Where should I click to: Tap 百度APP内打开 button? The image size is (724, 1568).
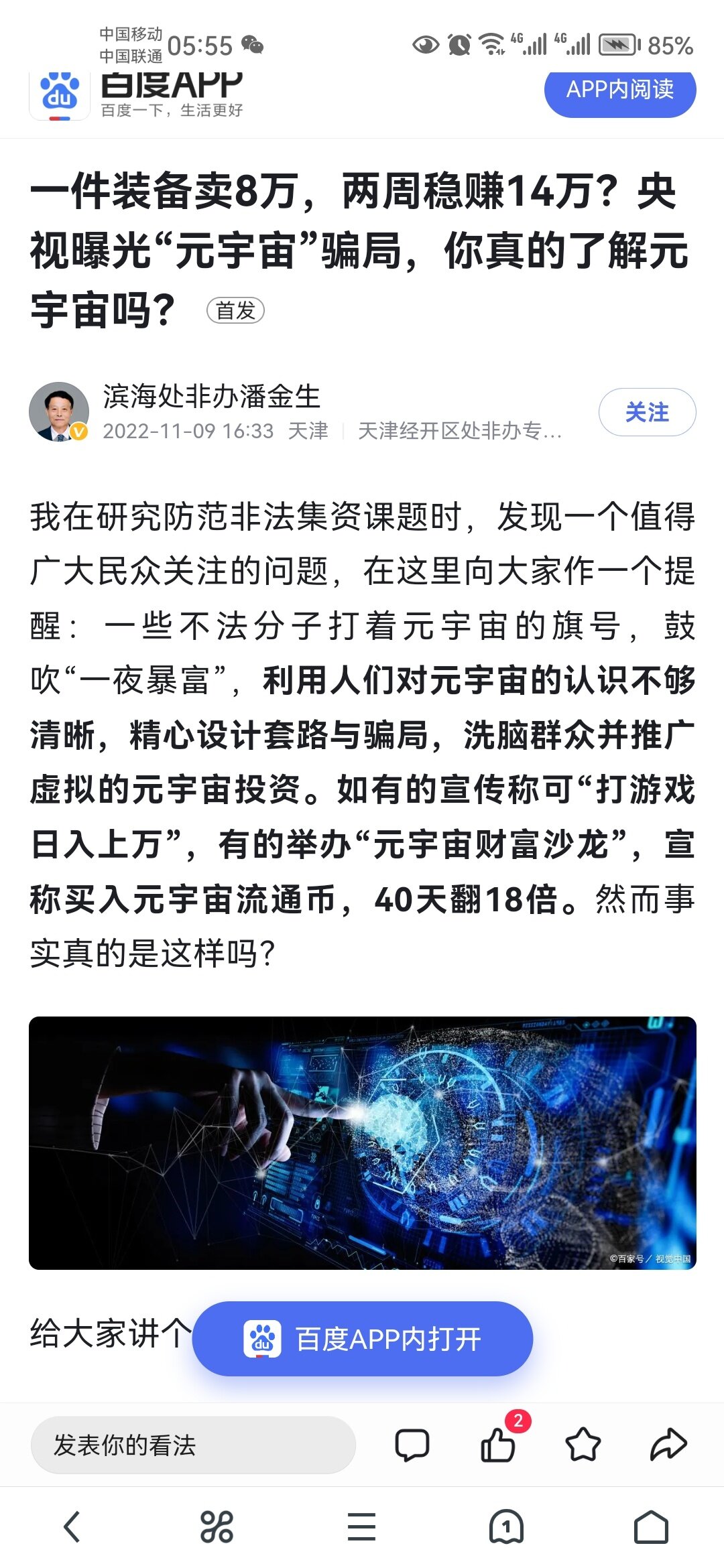(362, 1339)
